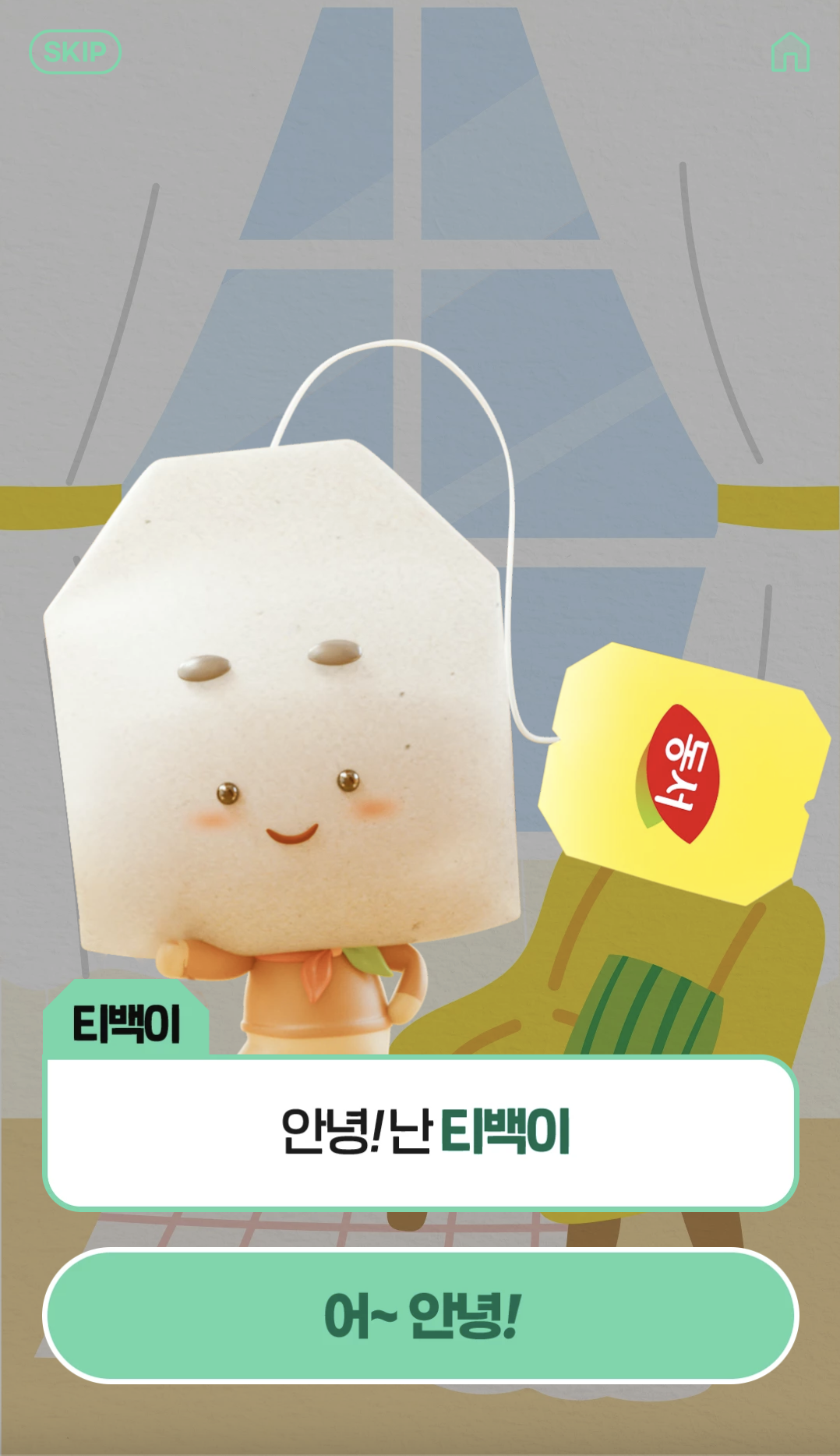Go to the home icon

tap(790, 52)
